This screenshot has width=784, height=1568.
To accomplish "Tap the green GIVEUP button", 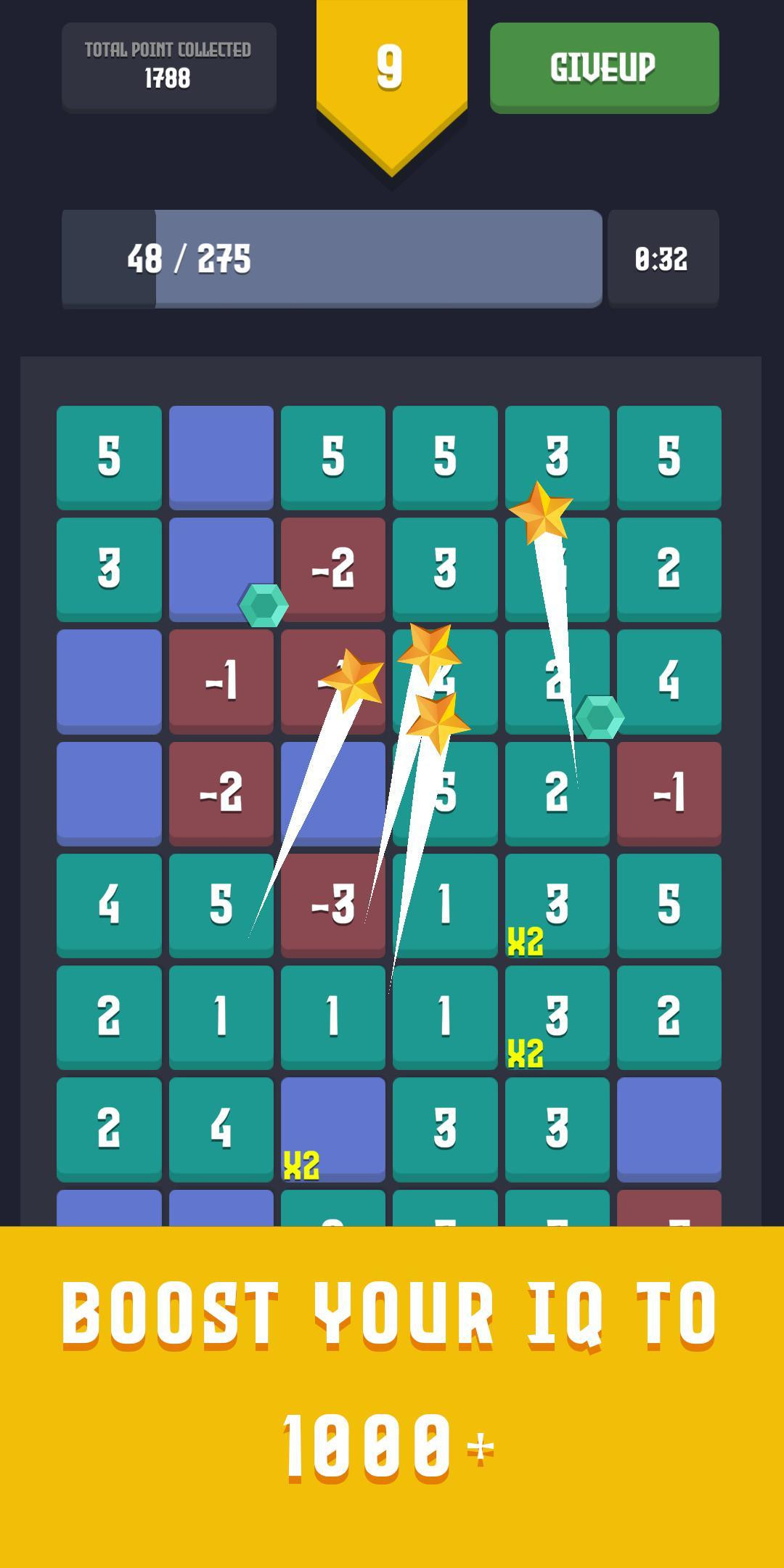I will click(x=604, y=68).
